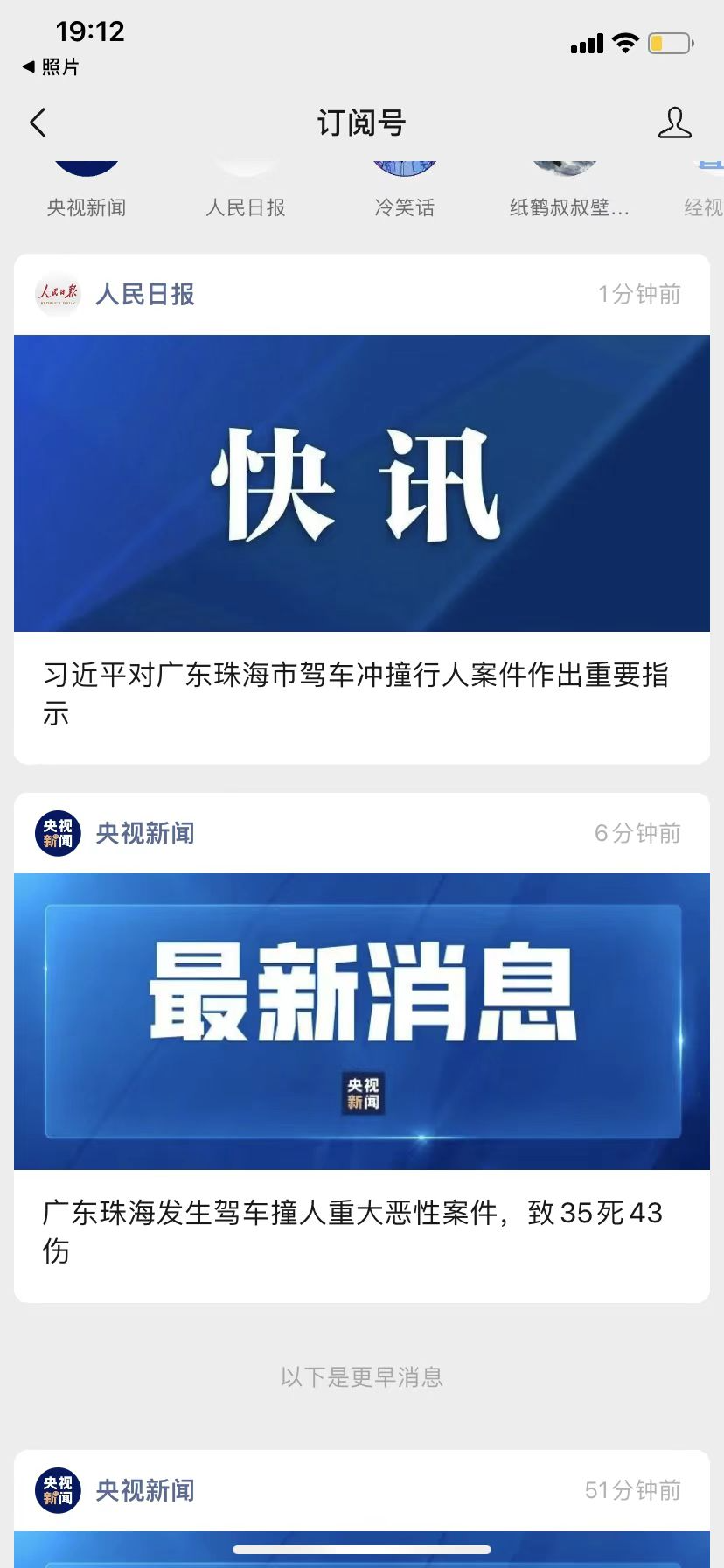View 央视新闻 account from the 51分钟前 post header

click(x=144, y=1490)
